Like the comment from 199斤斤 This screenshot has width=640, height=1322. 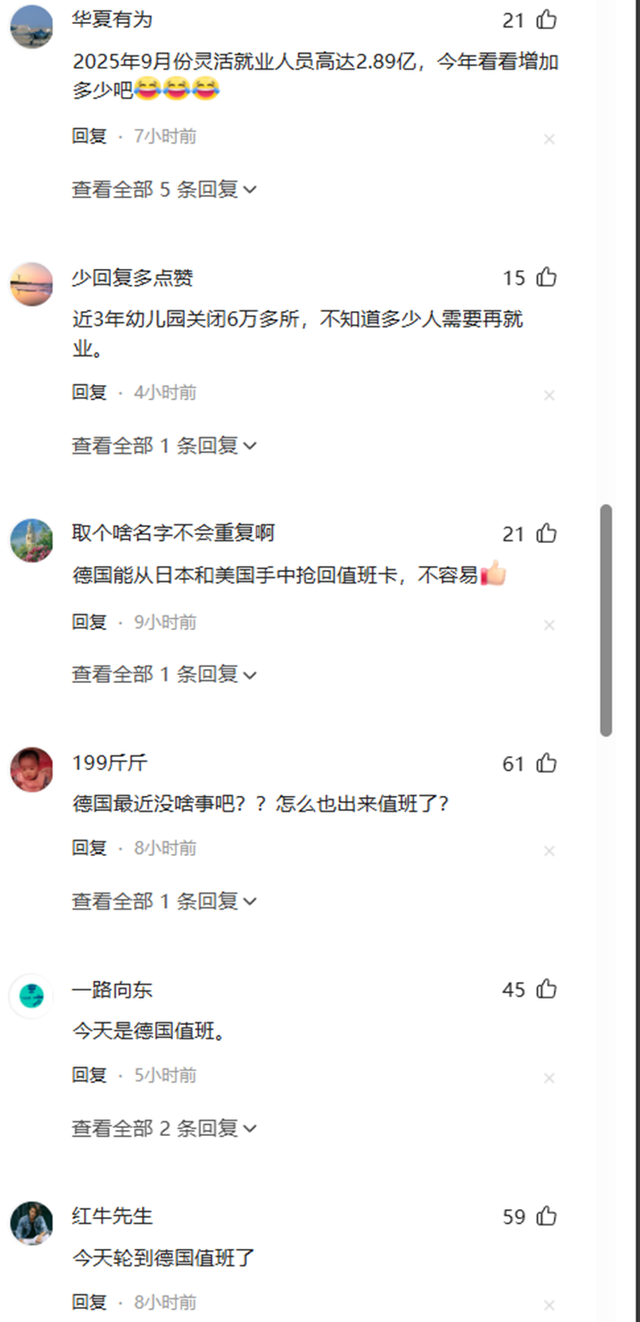546,764
